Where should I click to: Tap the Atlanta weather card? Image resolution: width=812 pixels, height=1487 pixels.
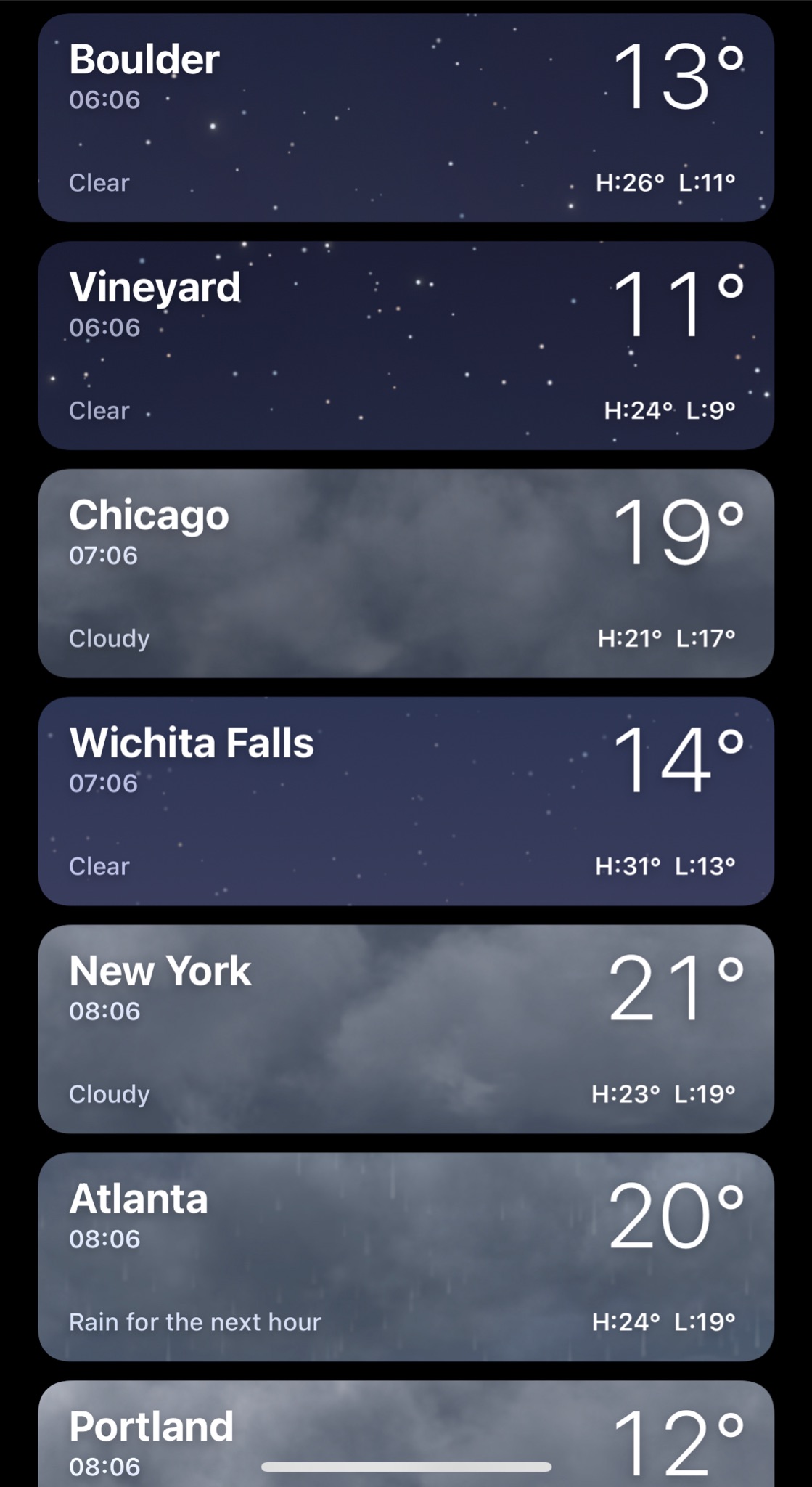click(406, 1257)
